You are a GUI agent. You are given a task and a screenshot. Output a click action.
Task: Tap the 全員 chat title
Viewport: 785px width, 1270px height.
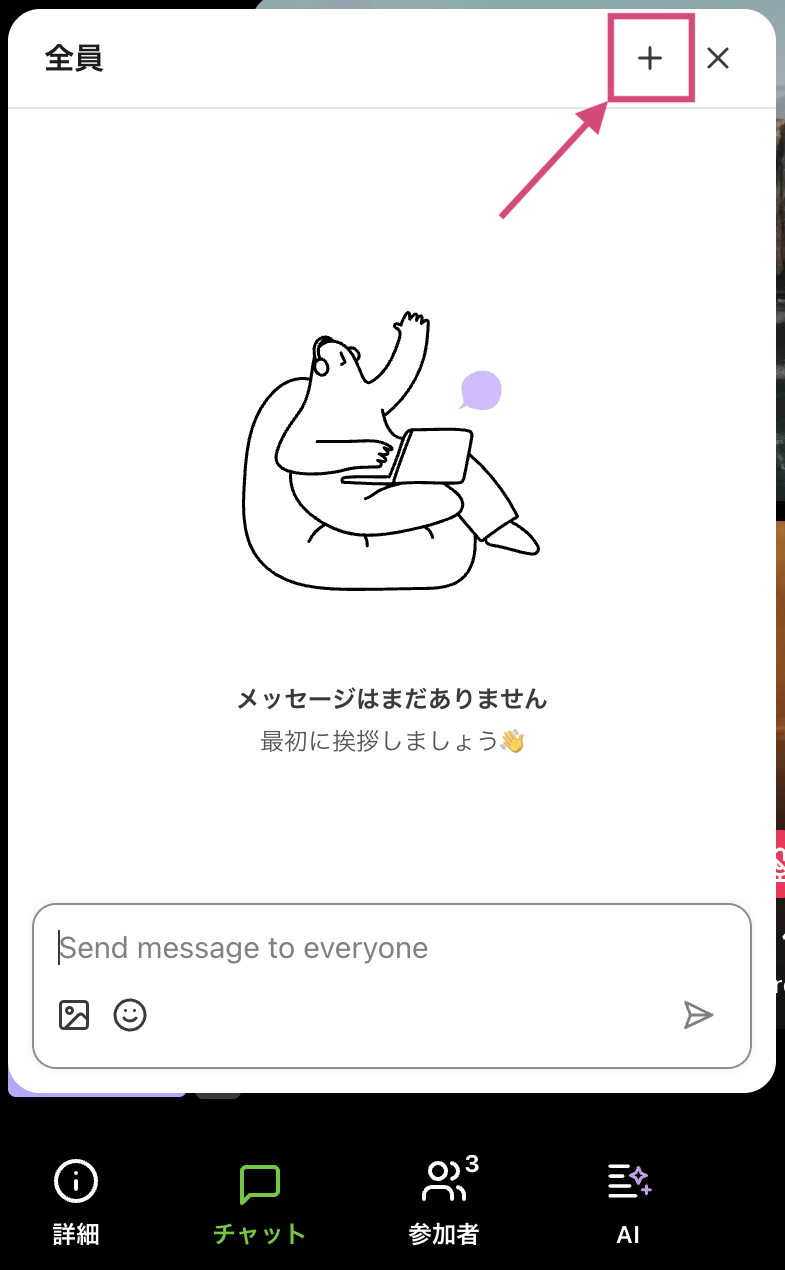tap(75, 58)
